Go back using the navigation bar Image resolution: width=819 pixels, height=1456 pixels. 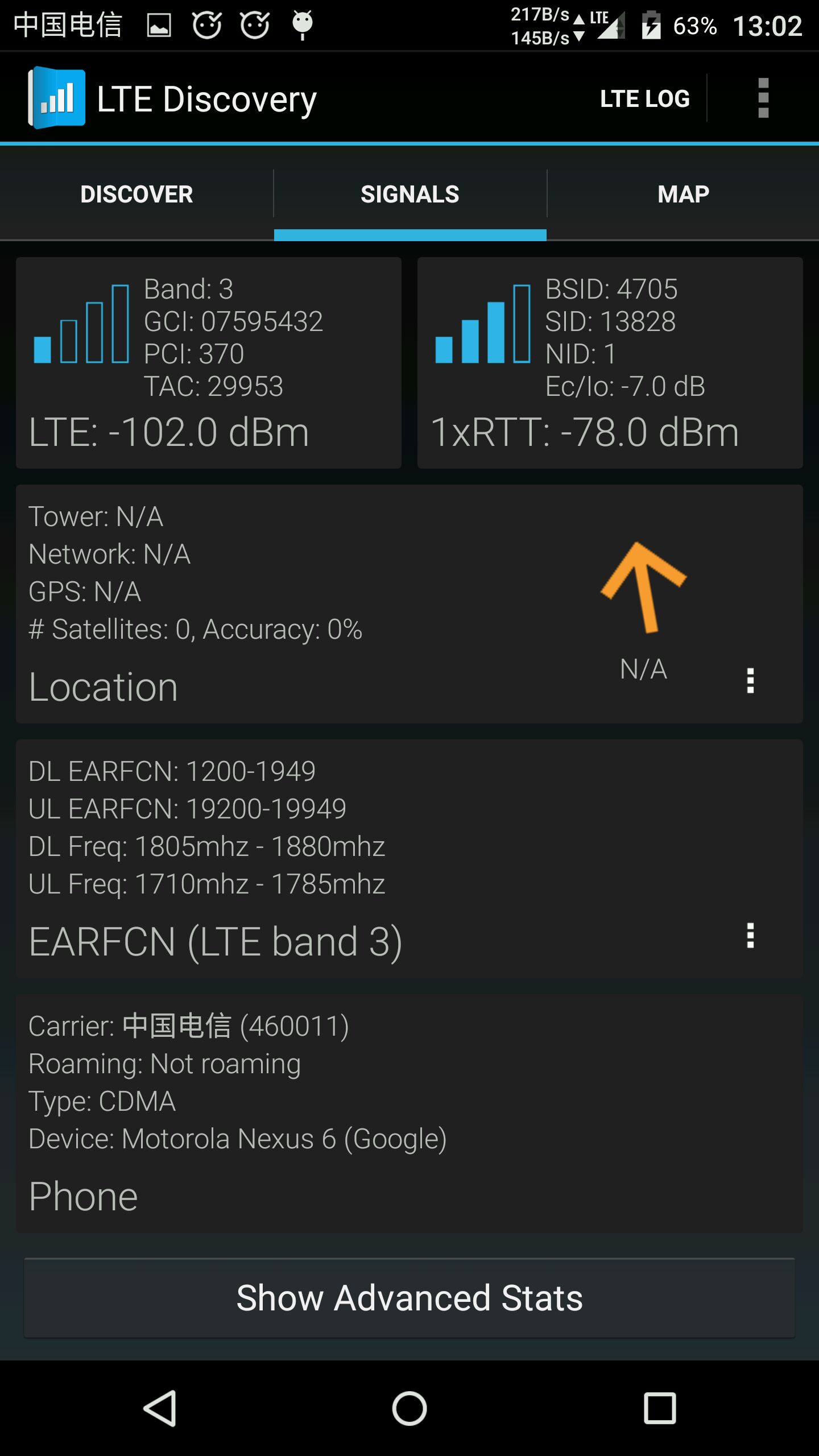click(x=159, y=1408)
